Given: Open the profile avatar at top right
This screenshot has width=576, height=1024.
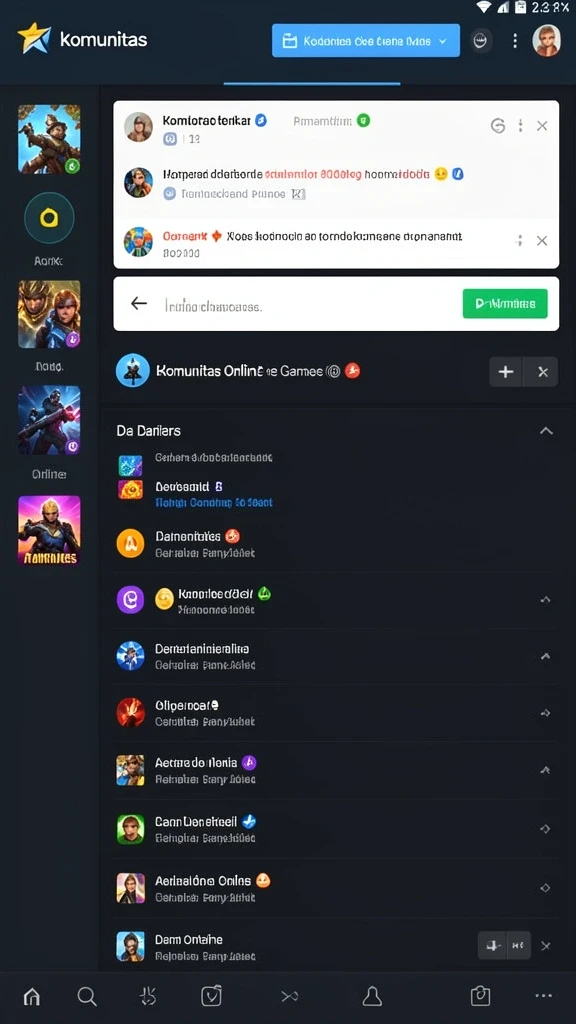Looking at the screenshot, I should pyautogui.click(x=547, y=40).
